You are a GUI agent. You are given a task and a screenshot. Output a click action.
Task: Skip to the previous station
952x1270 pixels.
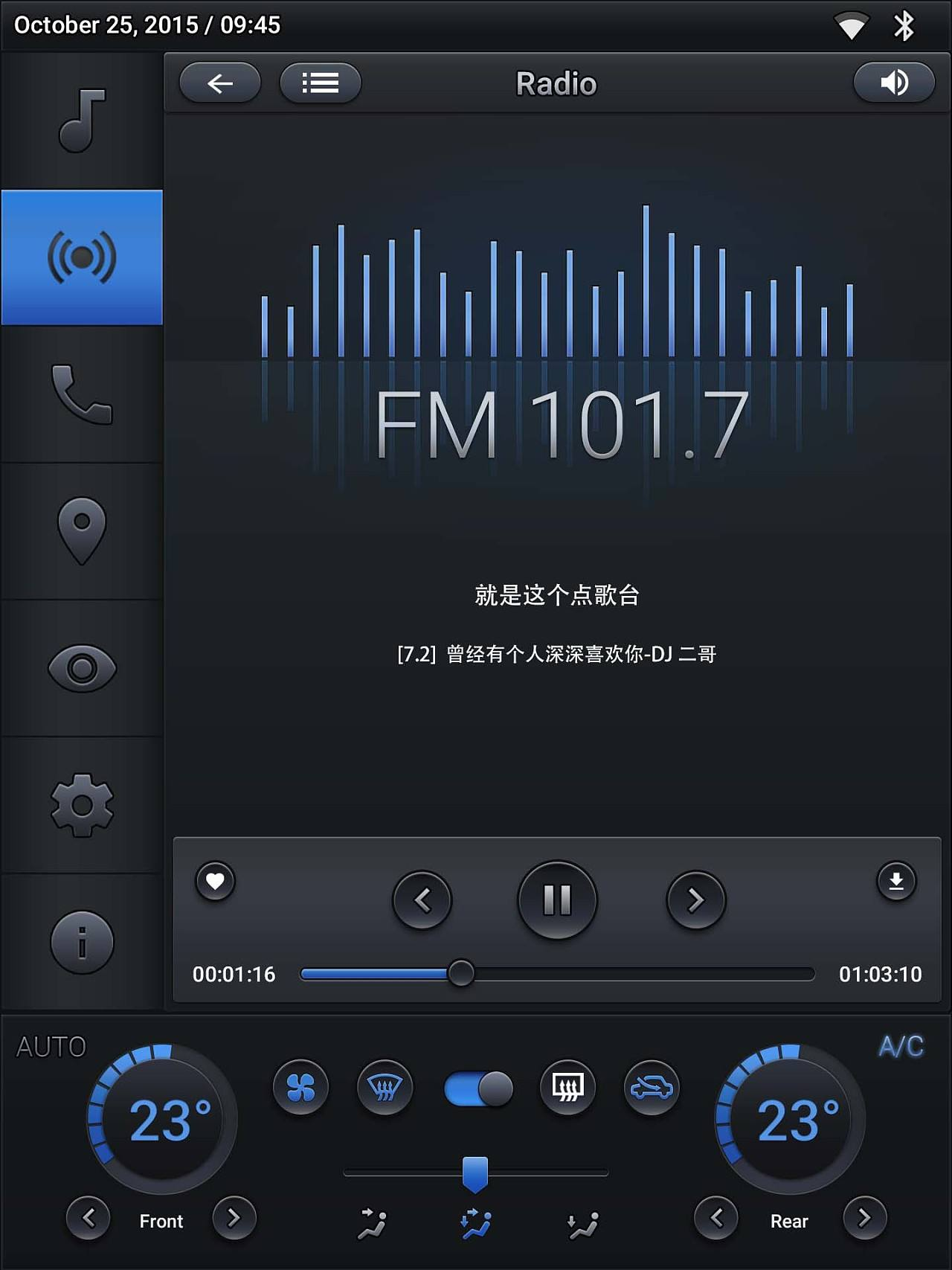coord(422,900)
